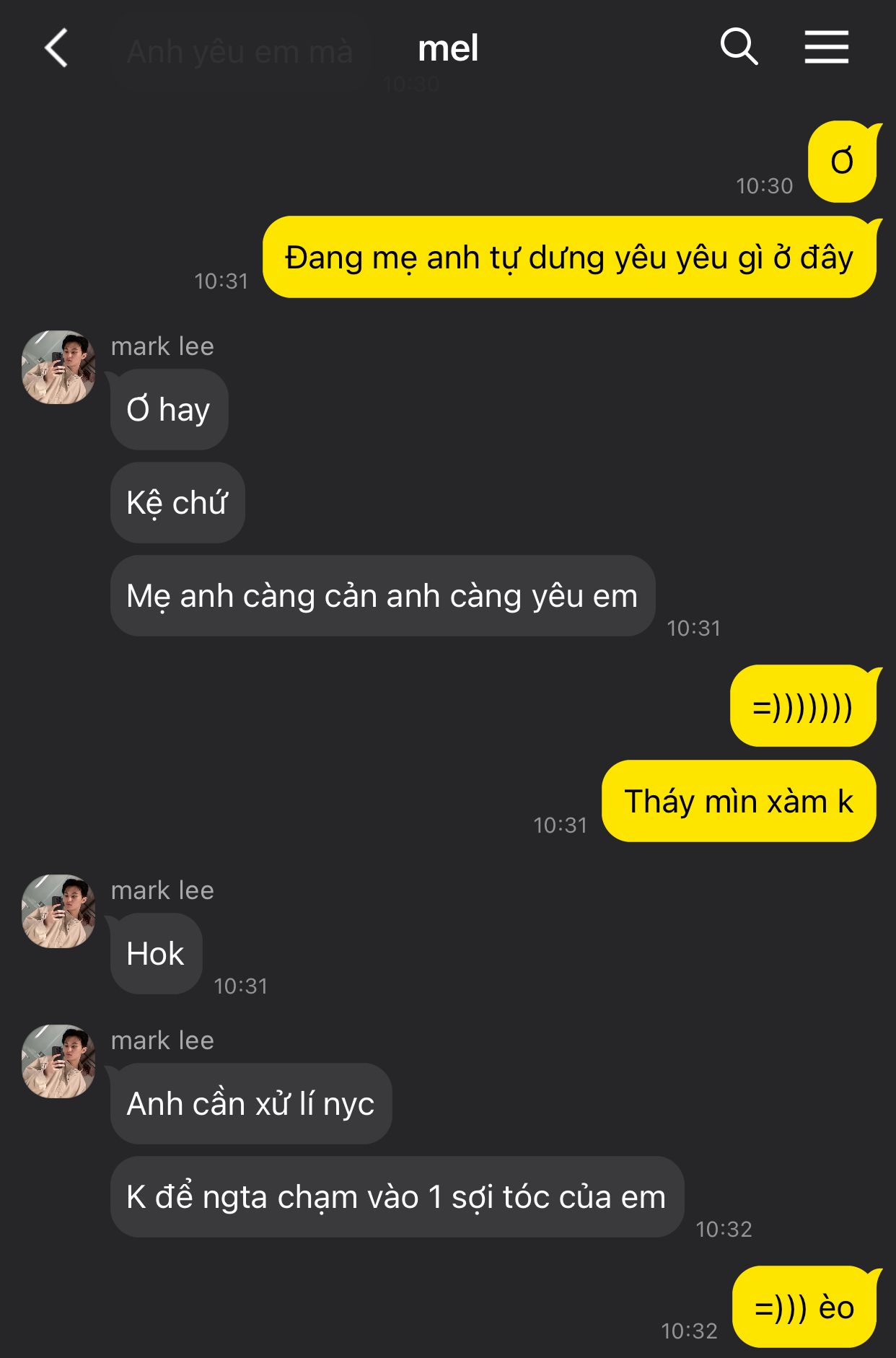The width and height of the screenshot is (896, 1358).
Task: Search within this conversation
Action: (x=739, y=48)
